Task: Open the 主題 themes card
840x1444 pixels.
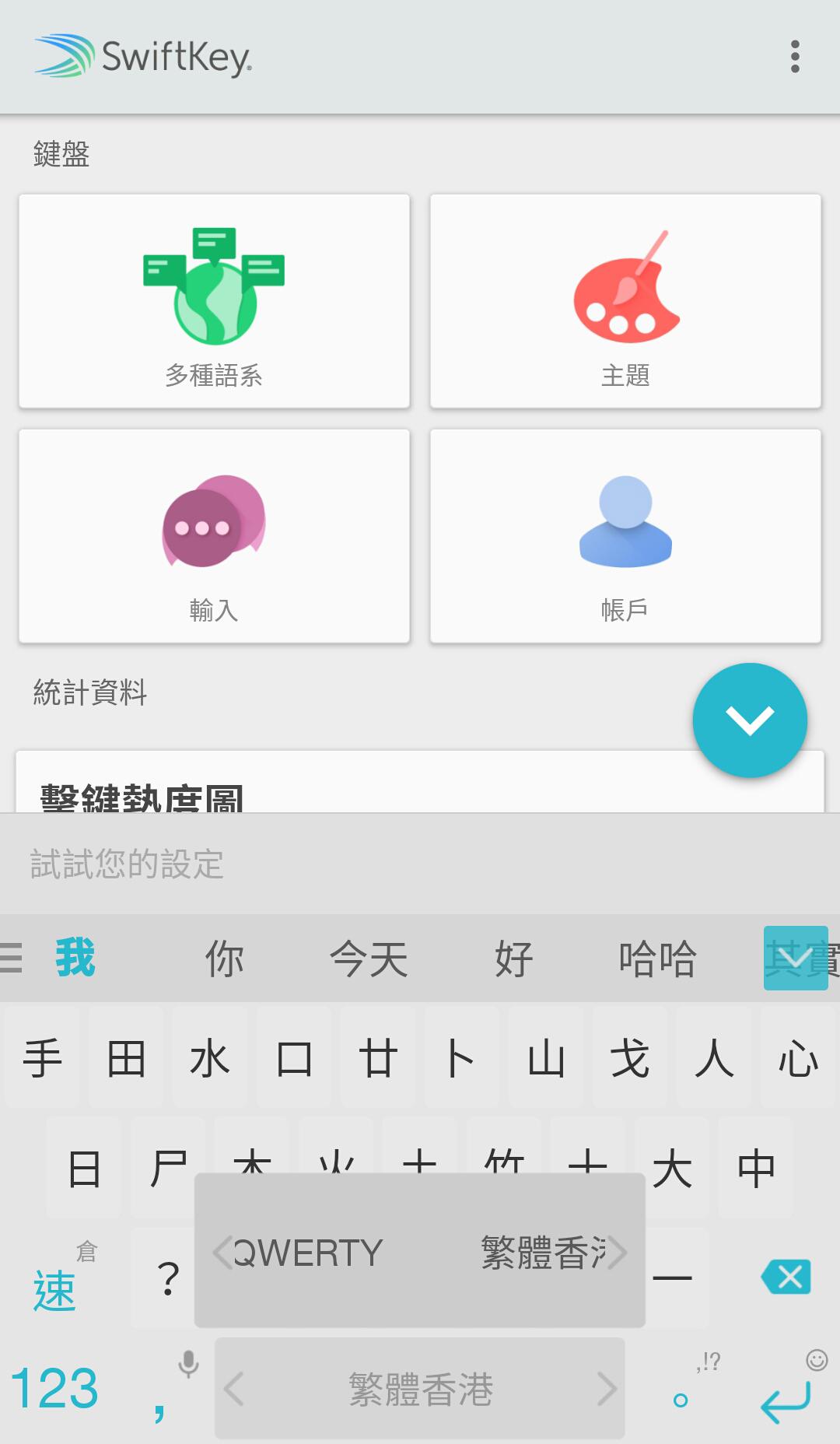Action: coord(625,301)
